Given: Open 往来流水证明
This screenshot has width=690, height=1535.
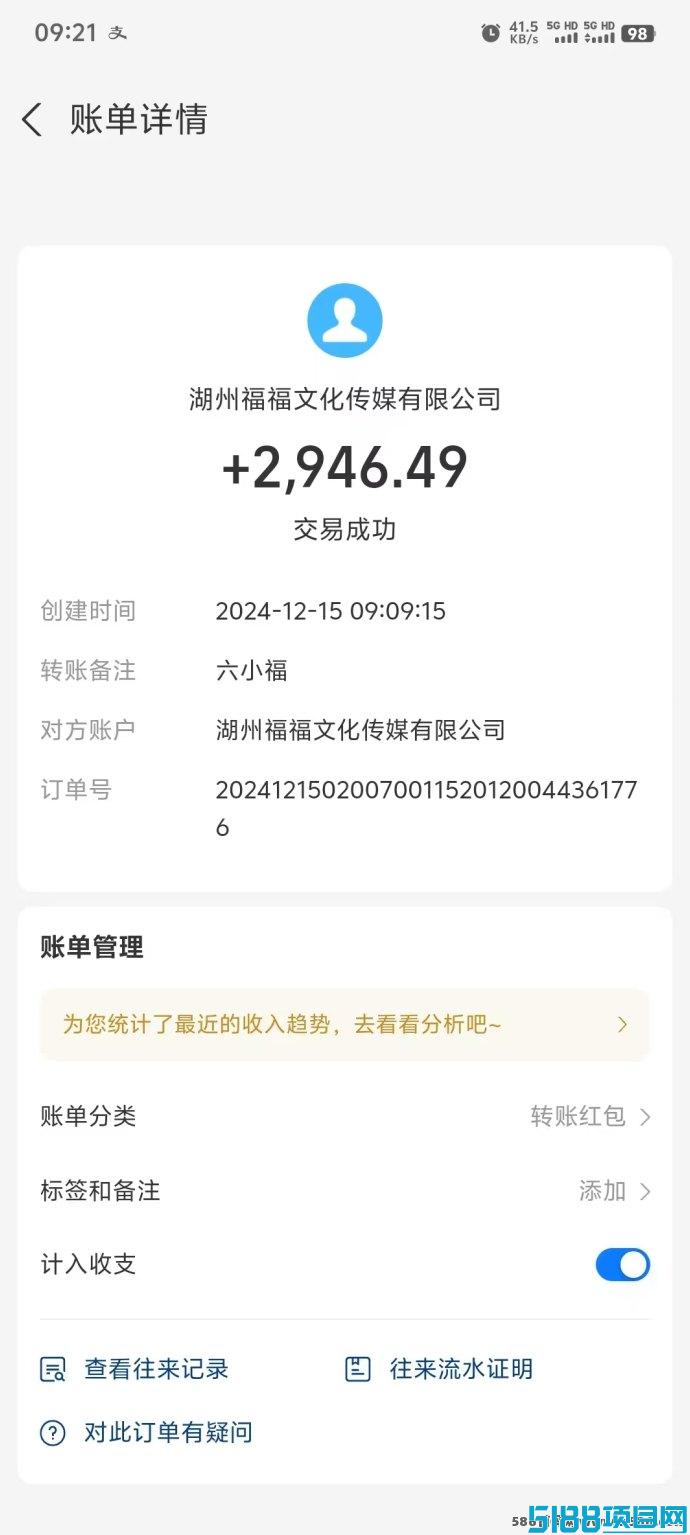Looking at the screenshot, I should (439, 1369).
